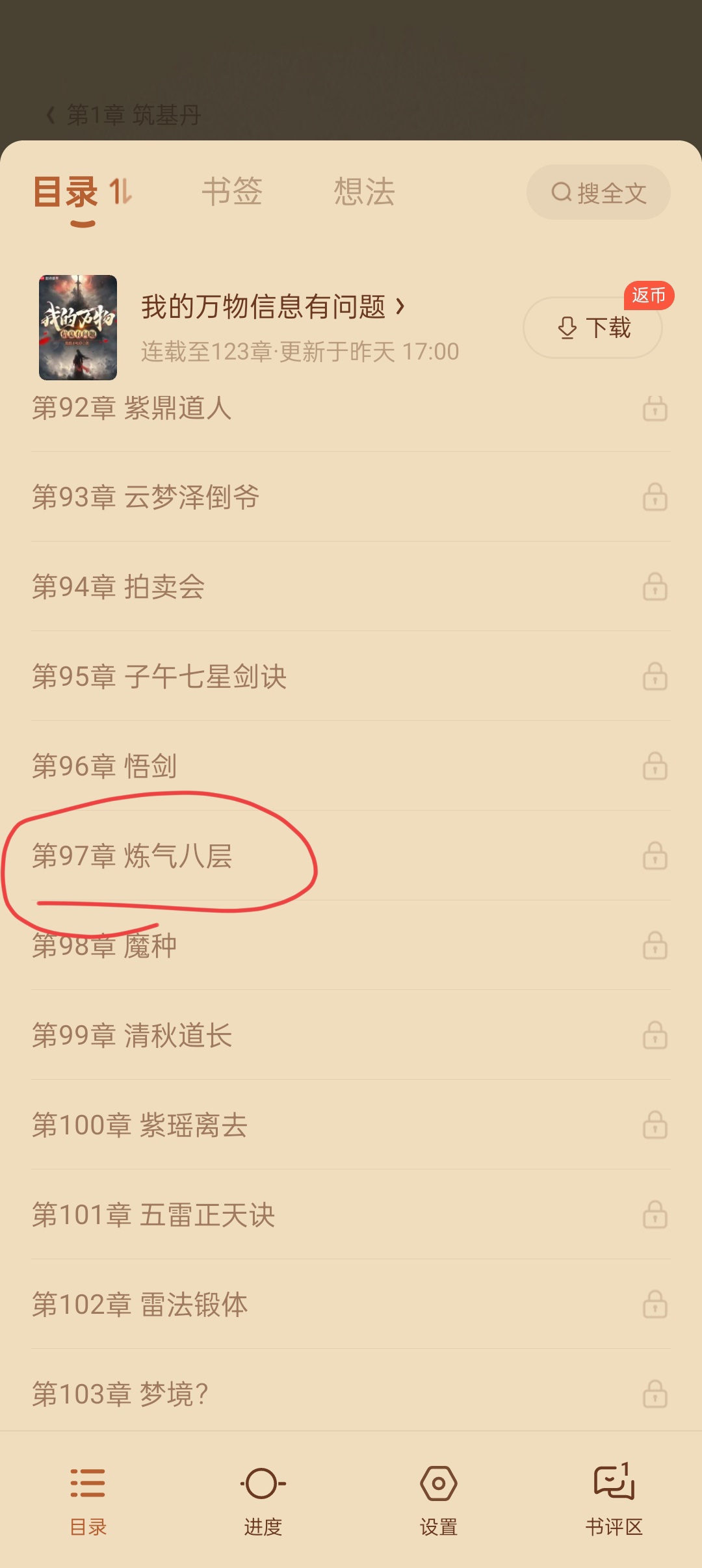Open chapter 第98章 魔种
This screenshot has height=1568, width=702.
click(x=351, y=946)
